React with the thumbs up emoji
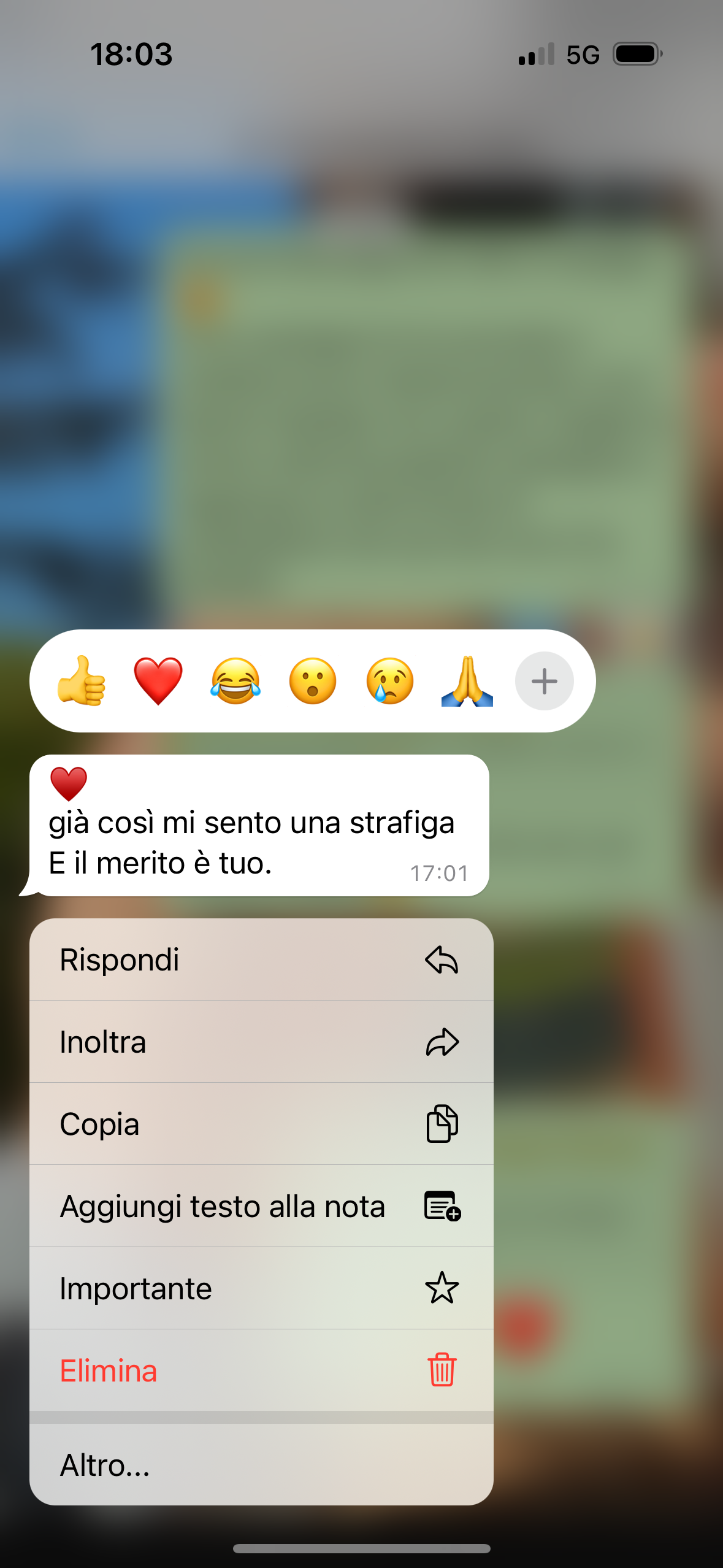This screenshot has width=723, height=1568. [x=82, y=681]
